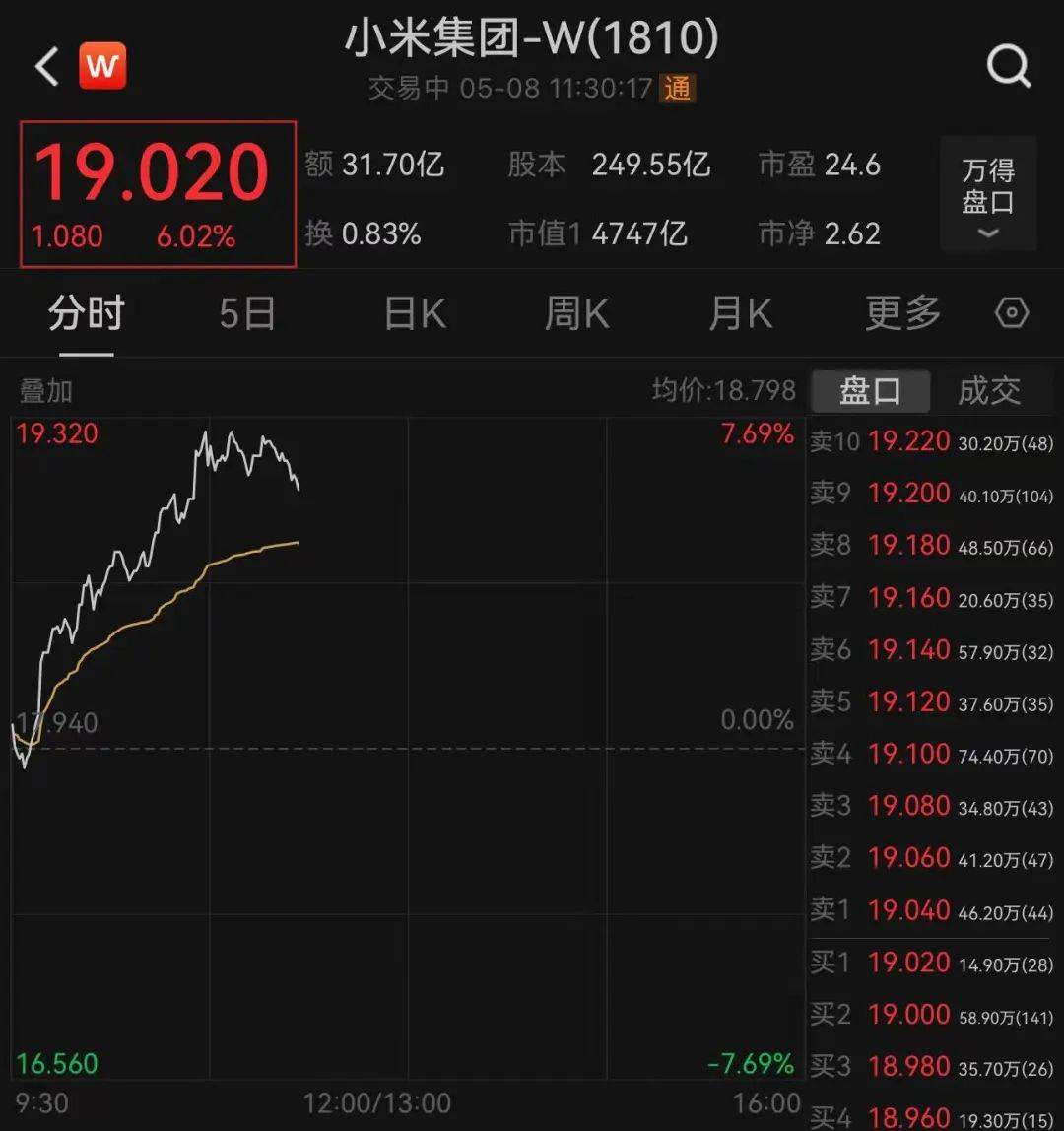Open the 更多 chart options
Screen dimensions: 1064x1131
pyautogui.click(x=902, y=314)
